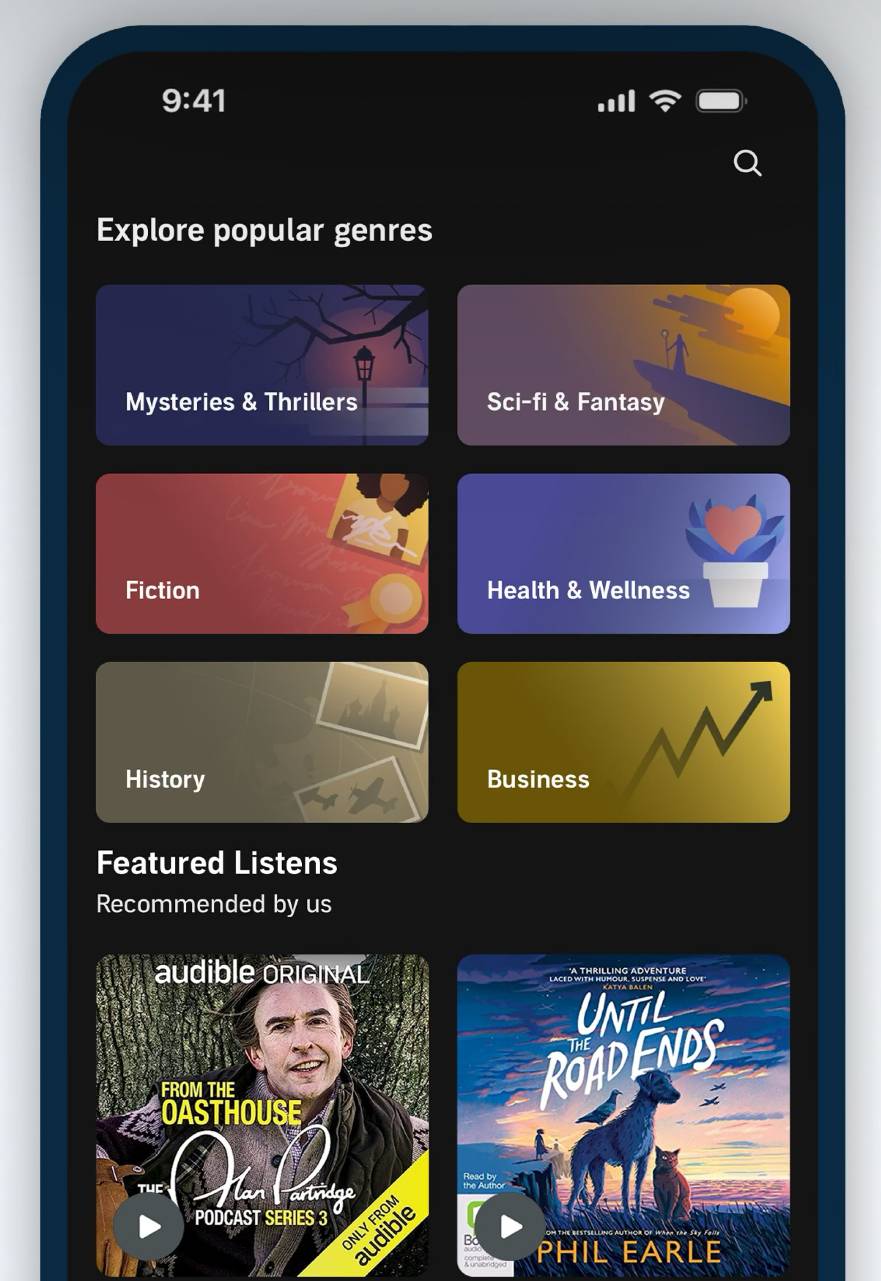This screenshot has width=881, height=1281.
Task: Play sample of Until the Road Ends
Action: [510, 1226]
